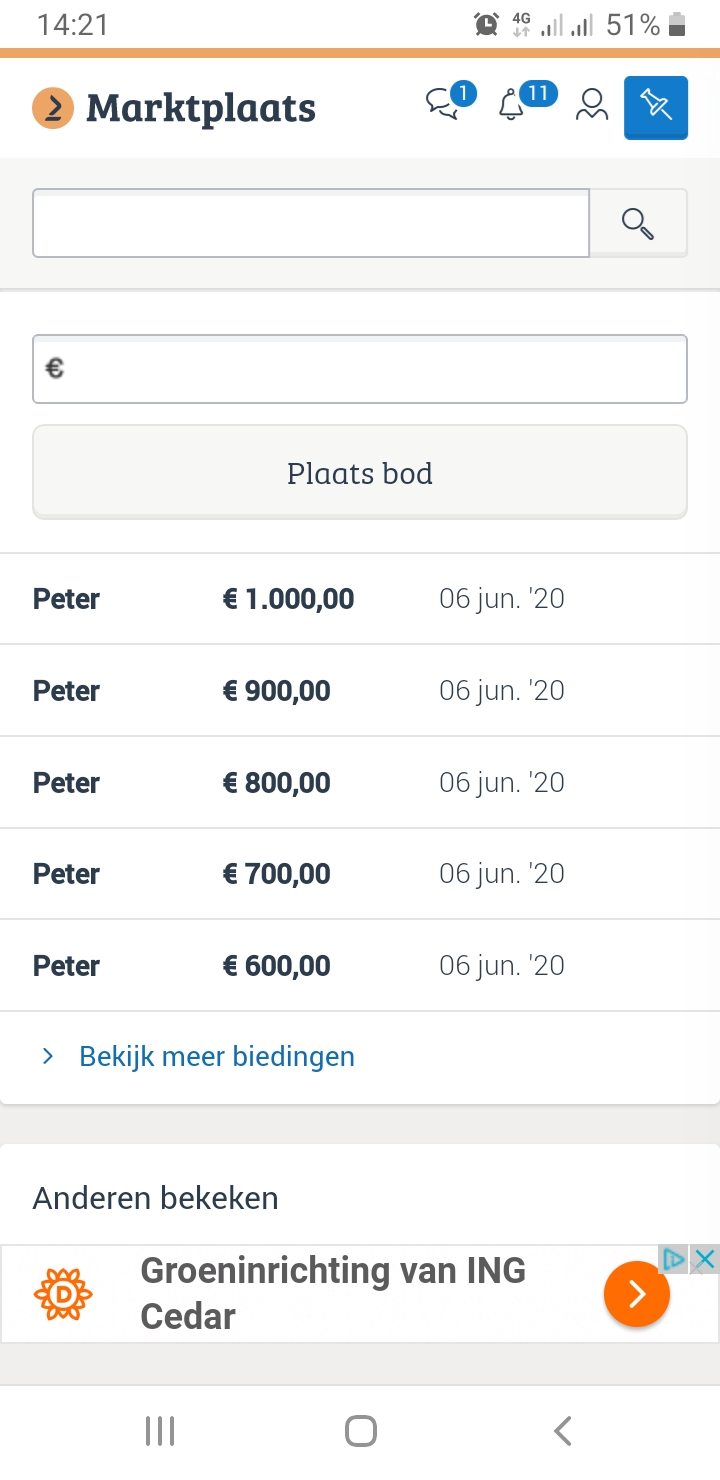Focus the search text field
This screenshot has width=720, height=1480.
[311, 223]
